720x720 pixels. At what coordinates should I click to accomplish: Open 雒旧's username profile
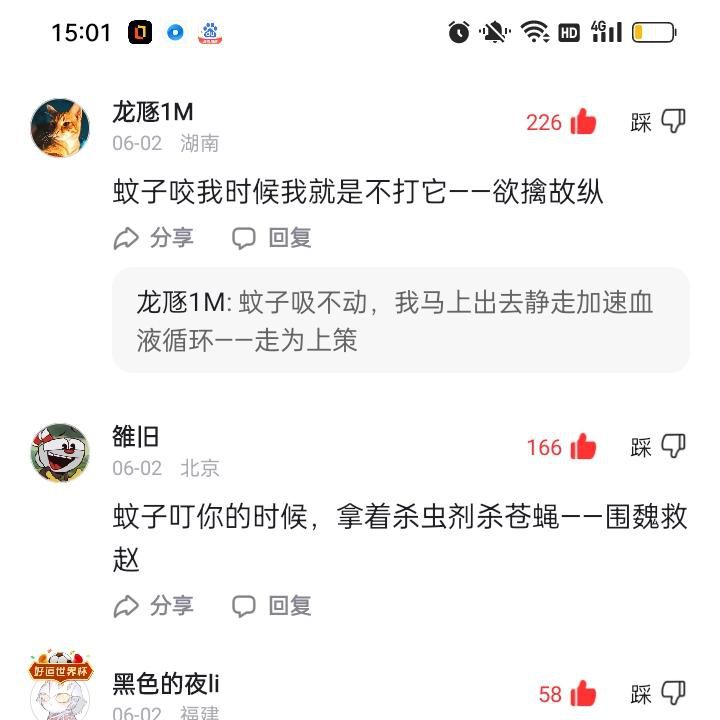point(136,436)
